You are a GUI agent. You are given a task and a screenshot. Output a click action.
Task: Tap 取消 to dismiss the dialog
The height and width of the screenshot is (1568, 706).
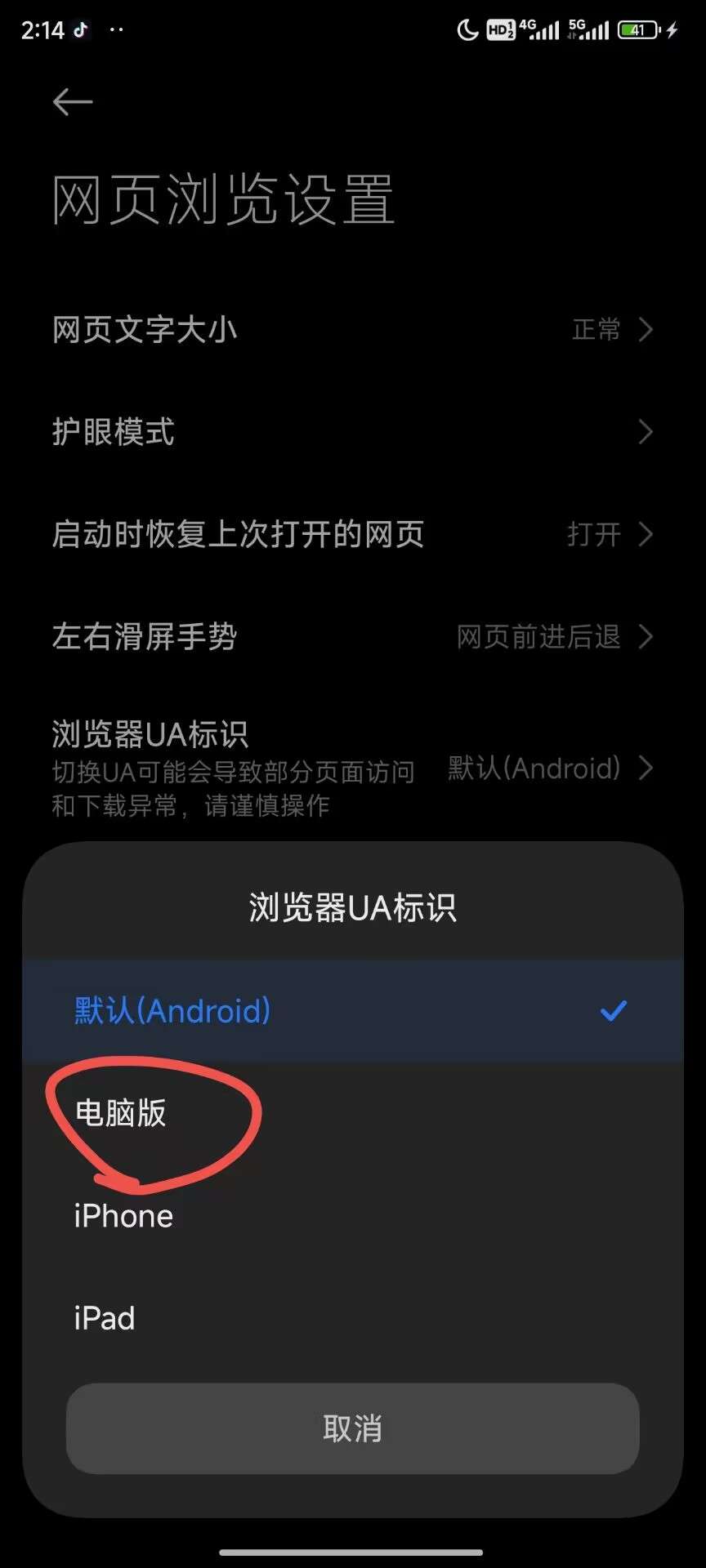pyautogui.click(x=352, y=1428)
